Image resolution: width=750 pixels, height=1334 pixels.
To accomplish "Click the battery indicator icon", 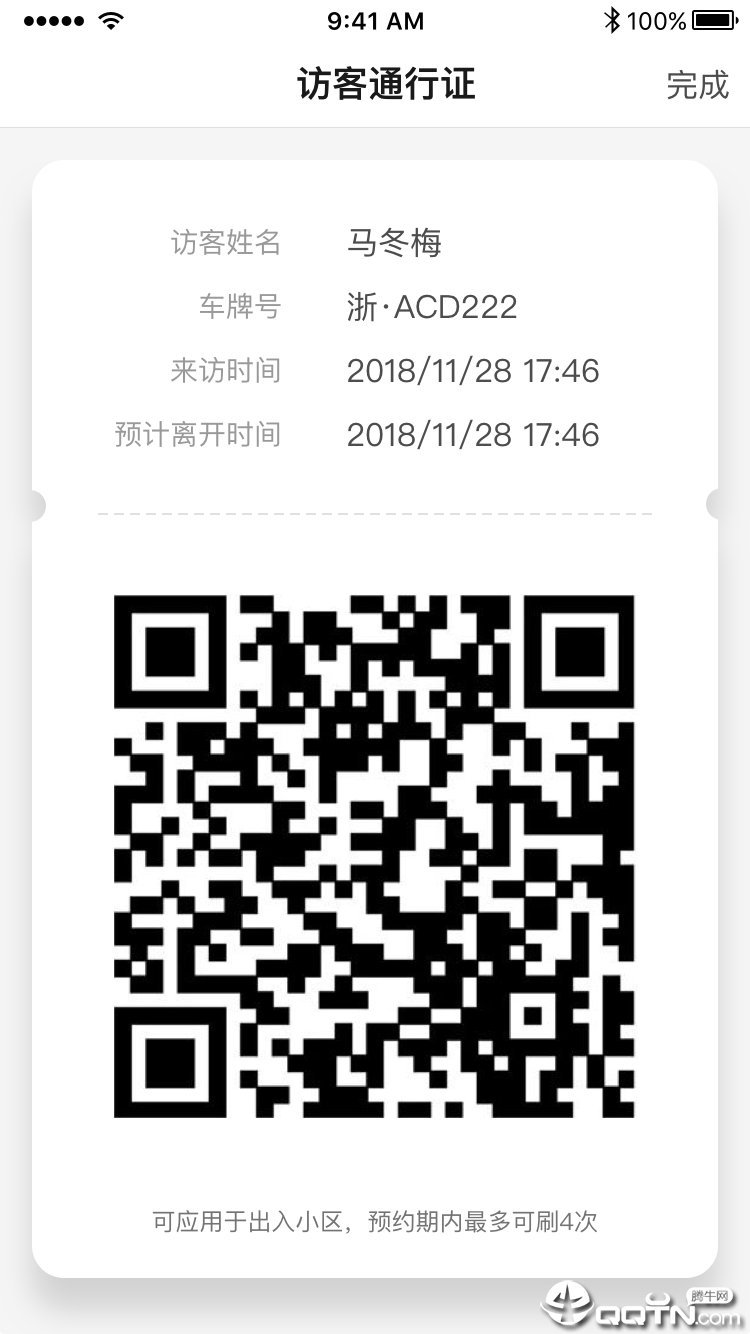I will 715,18.
